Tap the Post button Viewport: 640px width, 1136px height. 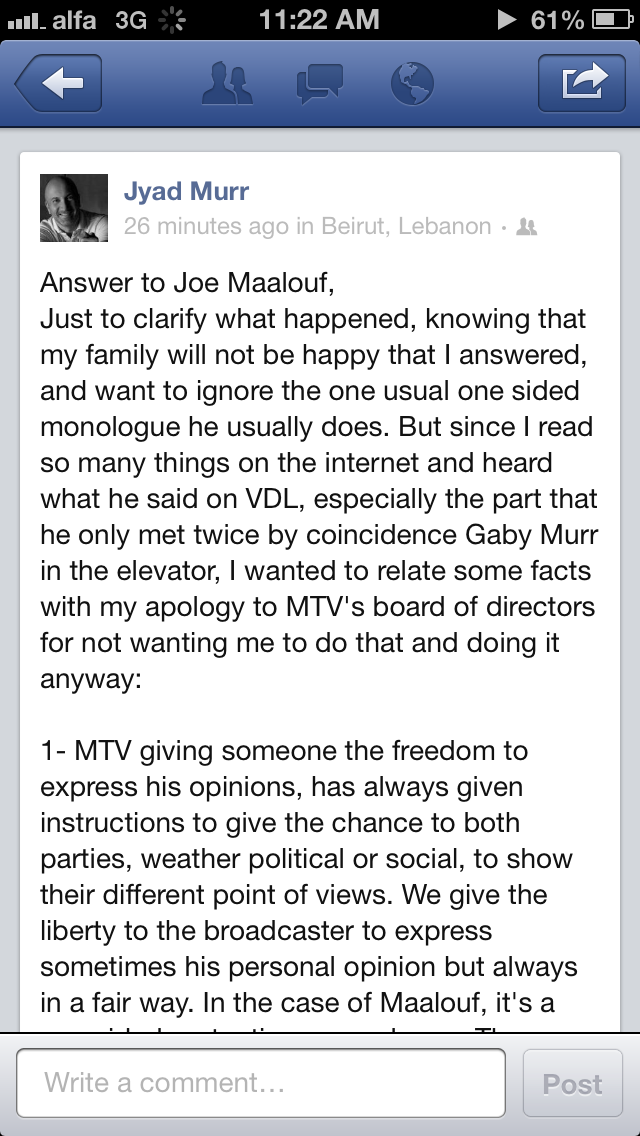coord(572,1083)
